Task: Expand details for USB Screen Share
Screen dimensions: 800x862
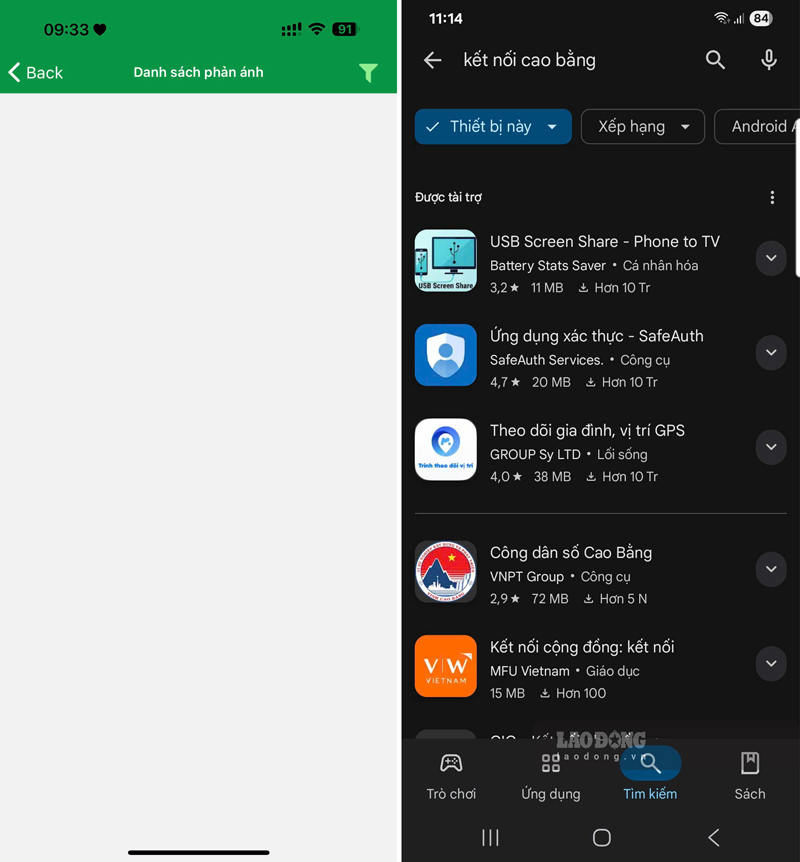Action: (770, 258)
